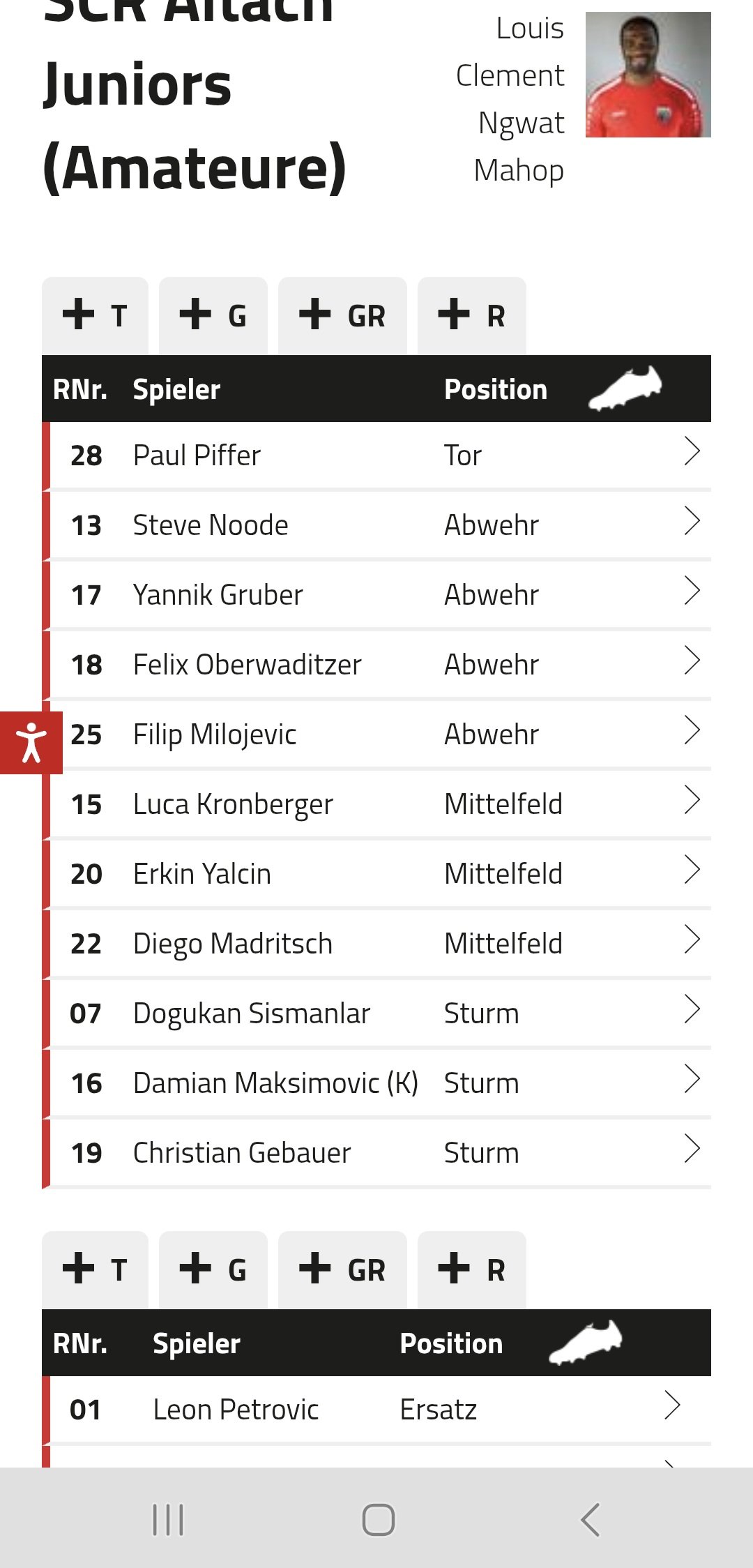Screen dimensions: 753x1568
Task: Open captain Damian Maksimovic's row
Action: click(376, 1083)
